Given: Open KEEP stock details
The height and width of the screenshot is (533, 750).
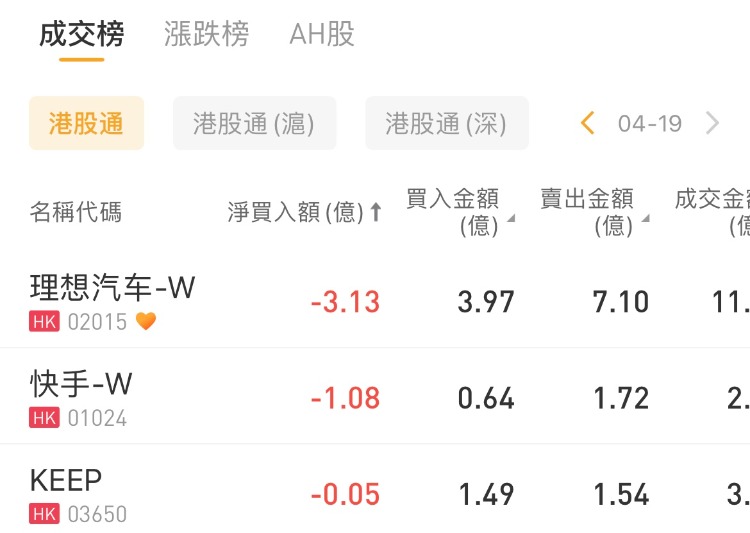Looking at the screenshot, I should [66, 493].
